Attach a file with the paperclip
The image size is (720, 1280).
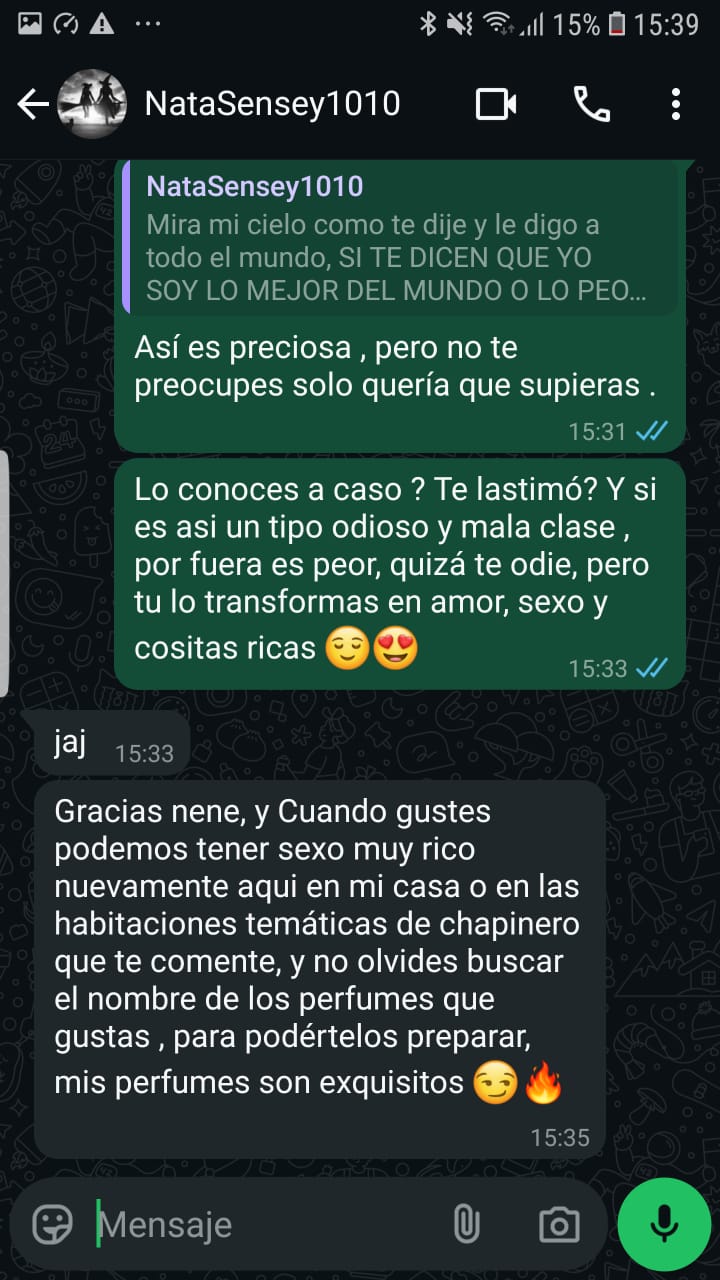tap(466, 1224)
